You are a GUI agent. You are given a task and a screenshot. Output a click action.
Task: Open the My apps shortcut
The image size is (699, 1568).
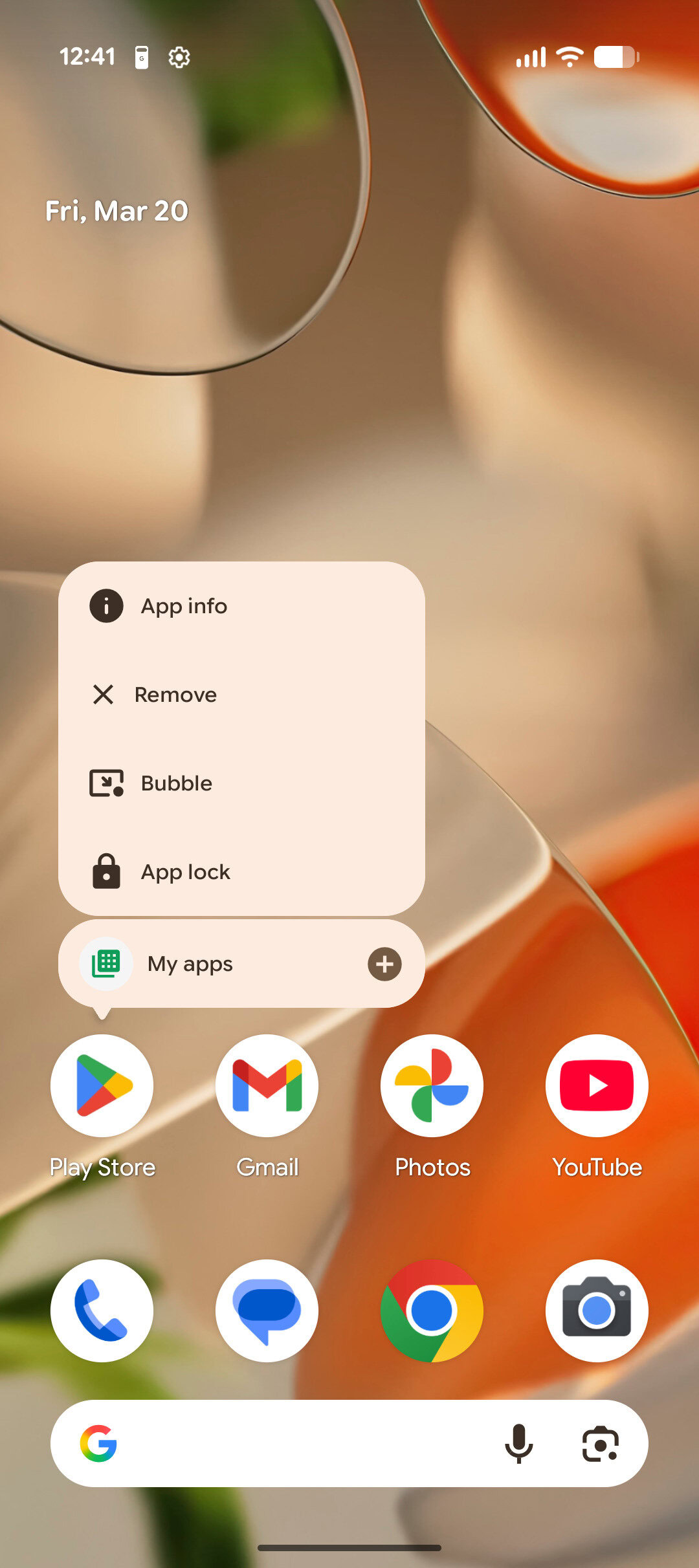click(x=190, y=964)
